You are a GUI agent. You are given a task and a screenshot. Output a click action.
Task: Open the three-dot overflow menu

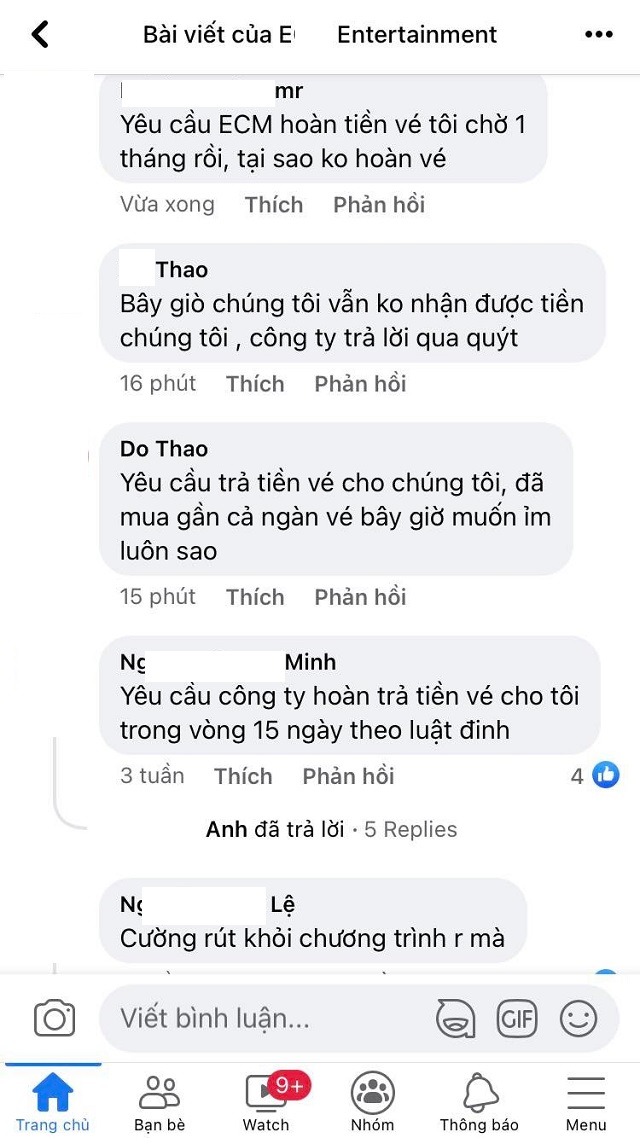[x=598, y=35]
